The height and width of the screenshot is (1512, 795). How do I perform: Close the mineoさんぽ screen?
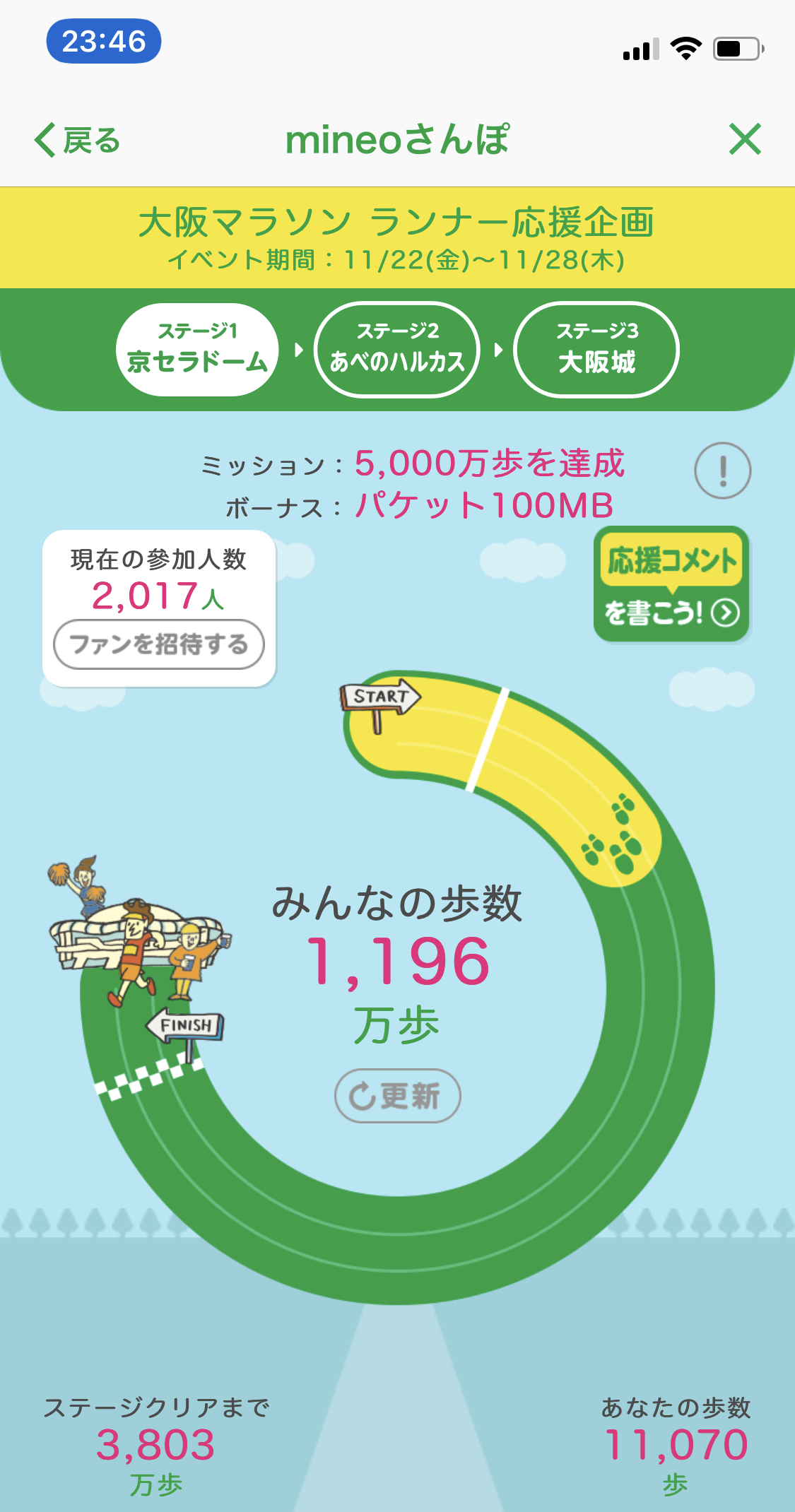point(745,139)
